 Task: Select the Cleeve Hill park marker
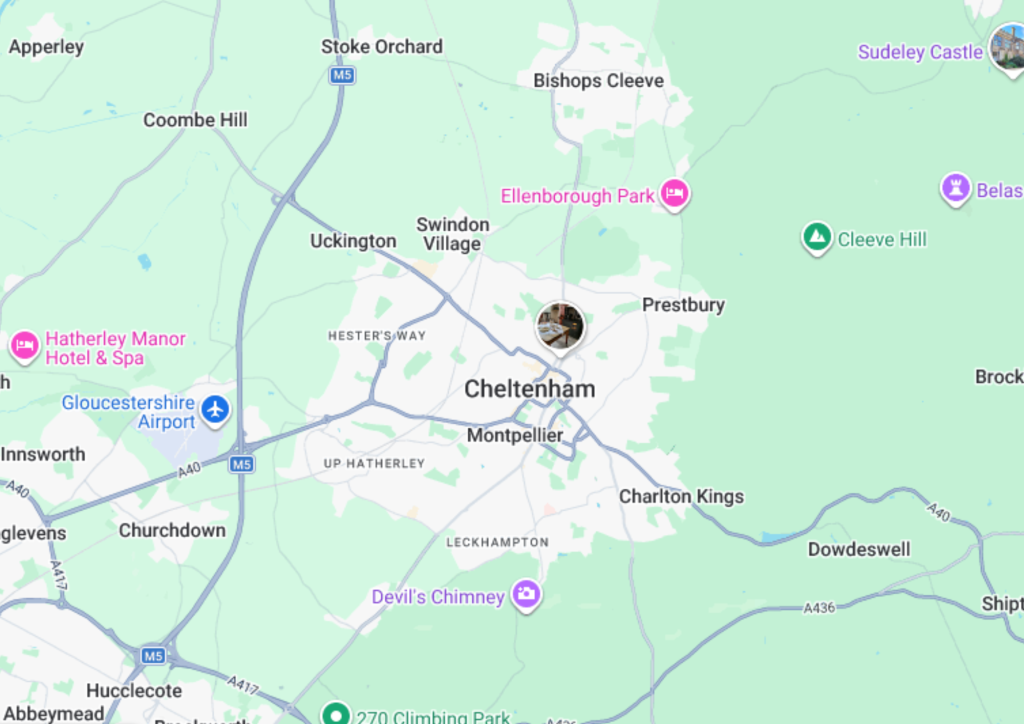point(817,238)
